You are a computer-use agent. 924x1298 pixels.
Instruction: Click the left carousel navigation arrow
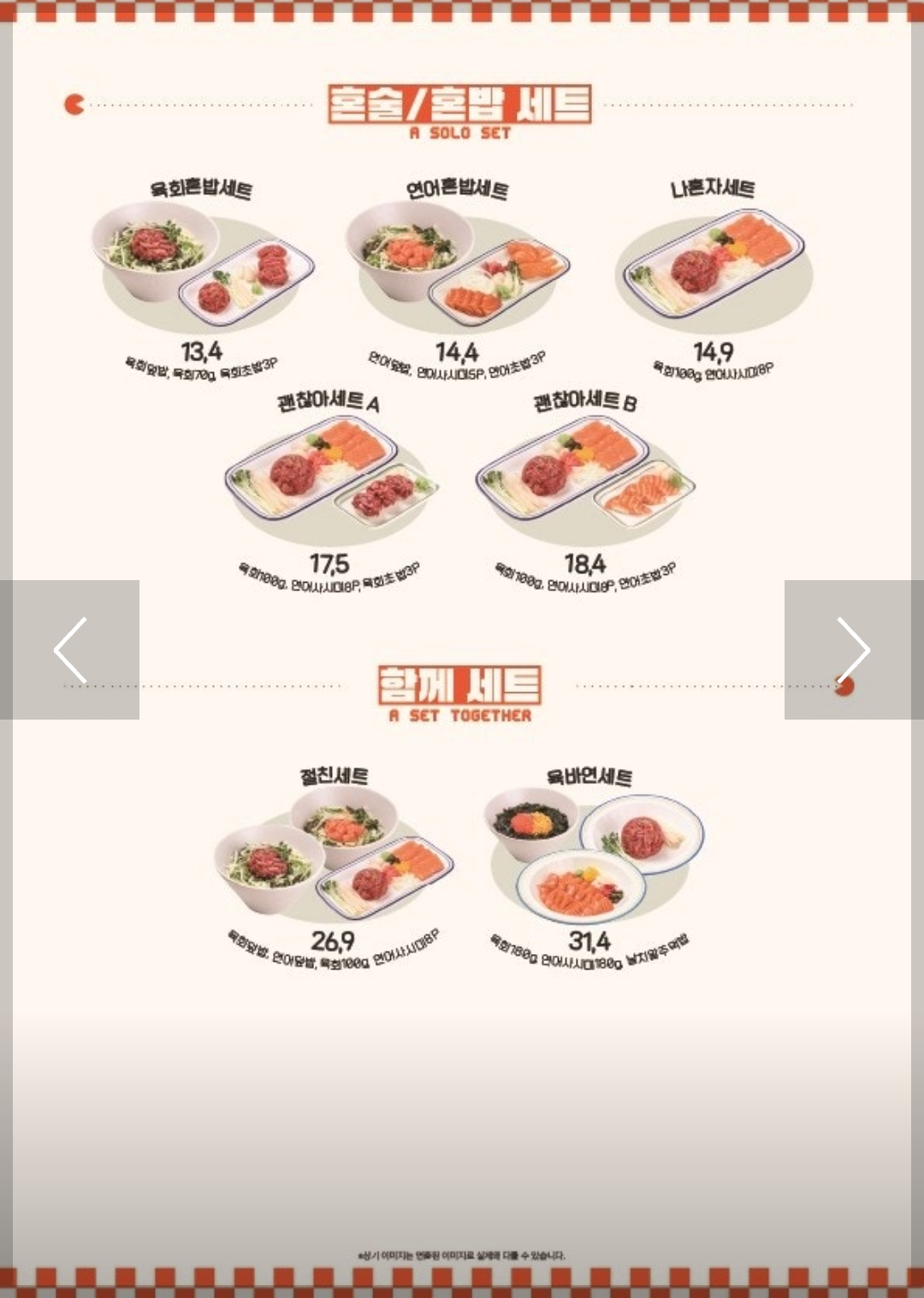[72, 650]
